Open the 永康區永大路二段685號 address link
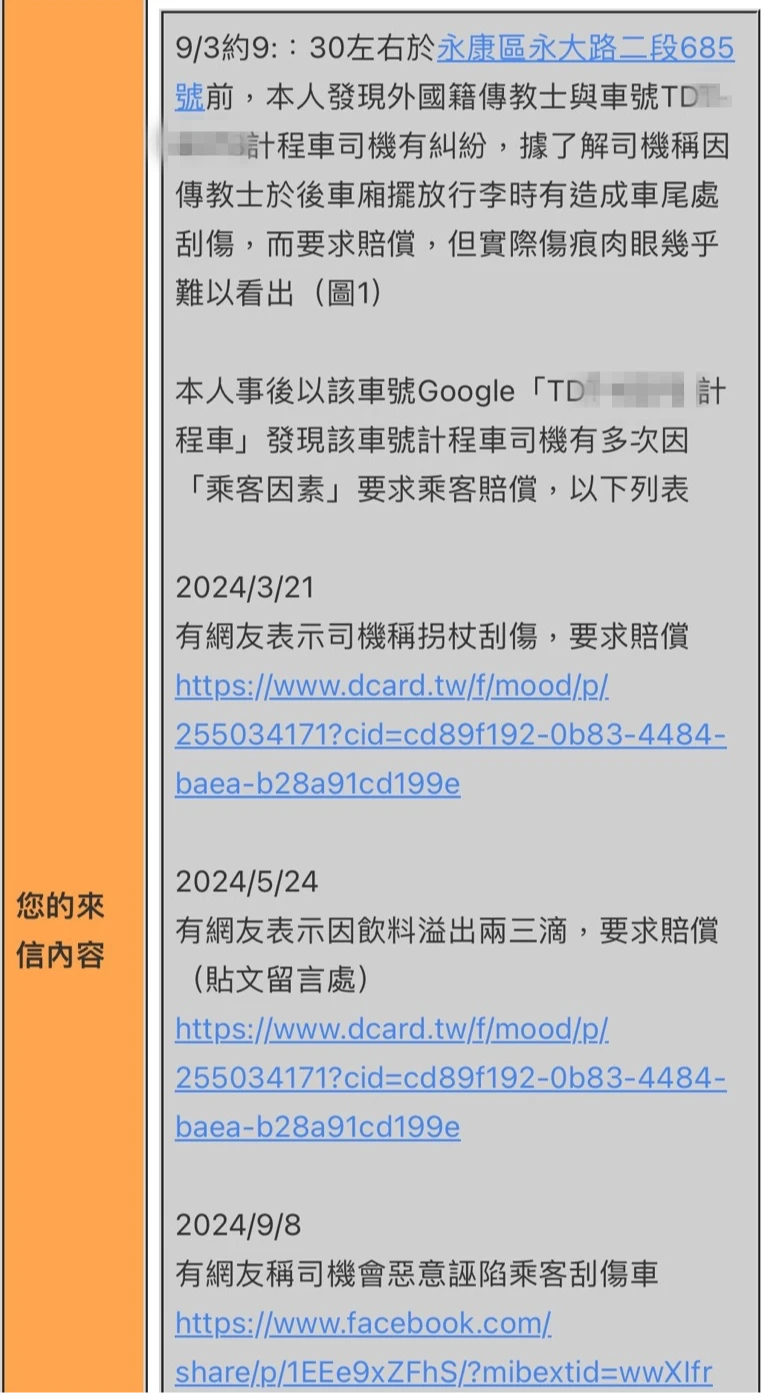This screenshot has height=1393, width=766. point(585,48)
